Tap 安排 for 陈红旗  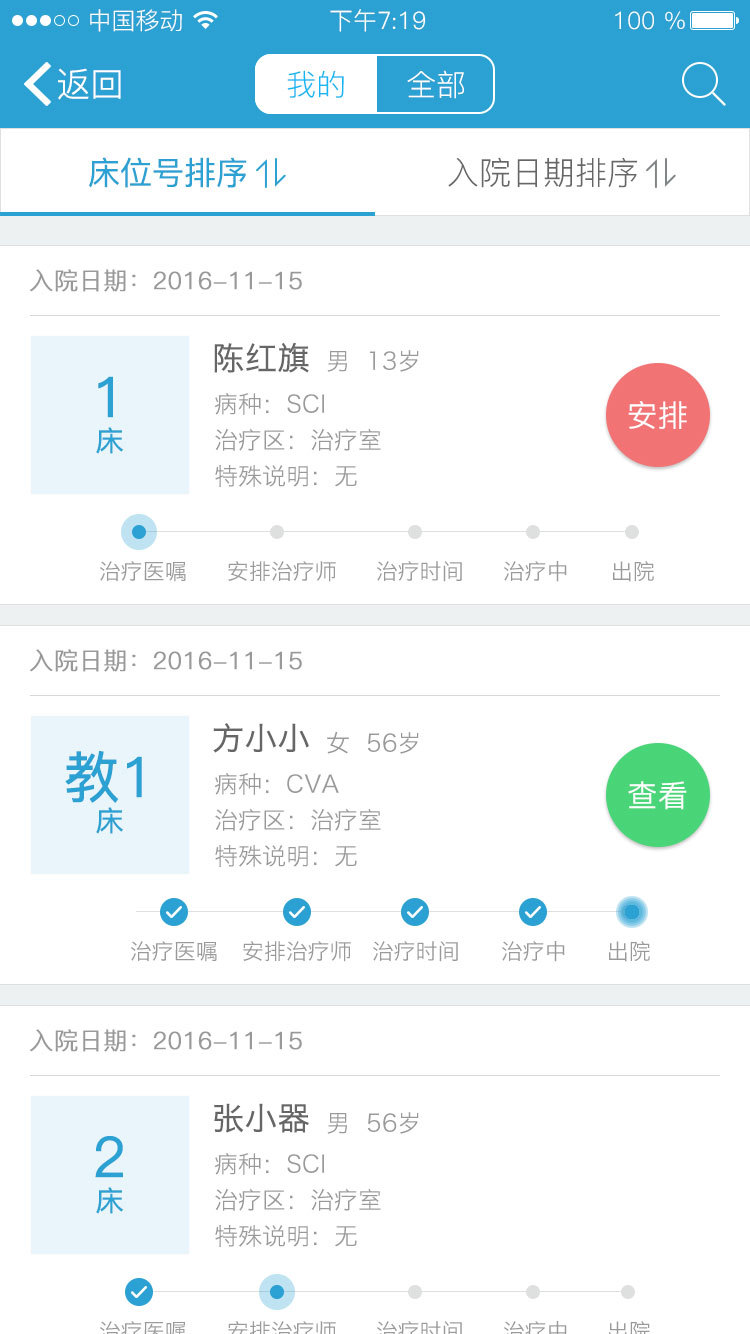[657, 415]
